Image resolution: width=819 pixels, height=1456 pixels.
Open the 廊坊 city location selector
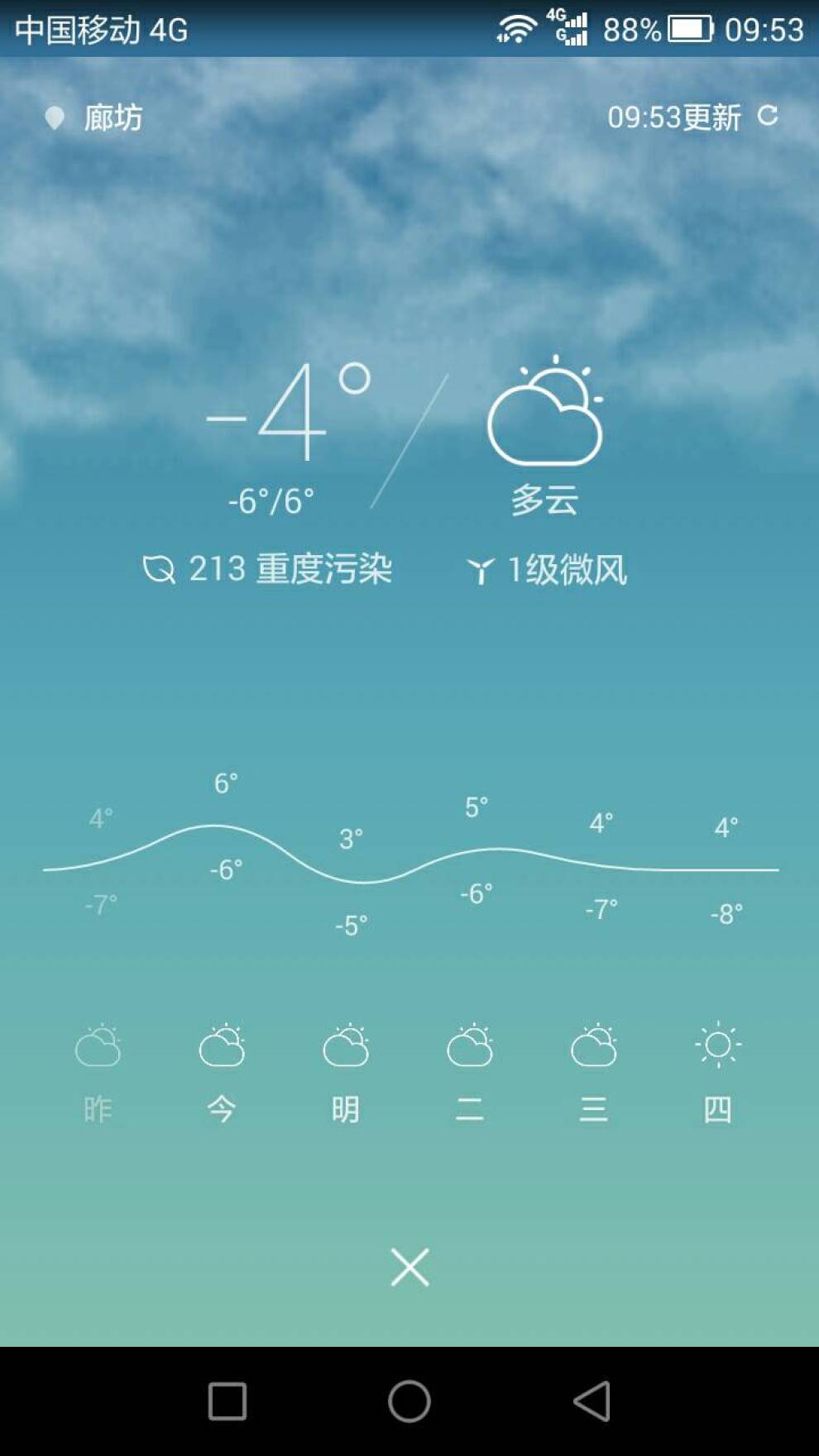click(94, 118)
